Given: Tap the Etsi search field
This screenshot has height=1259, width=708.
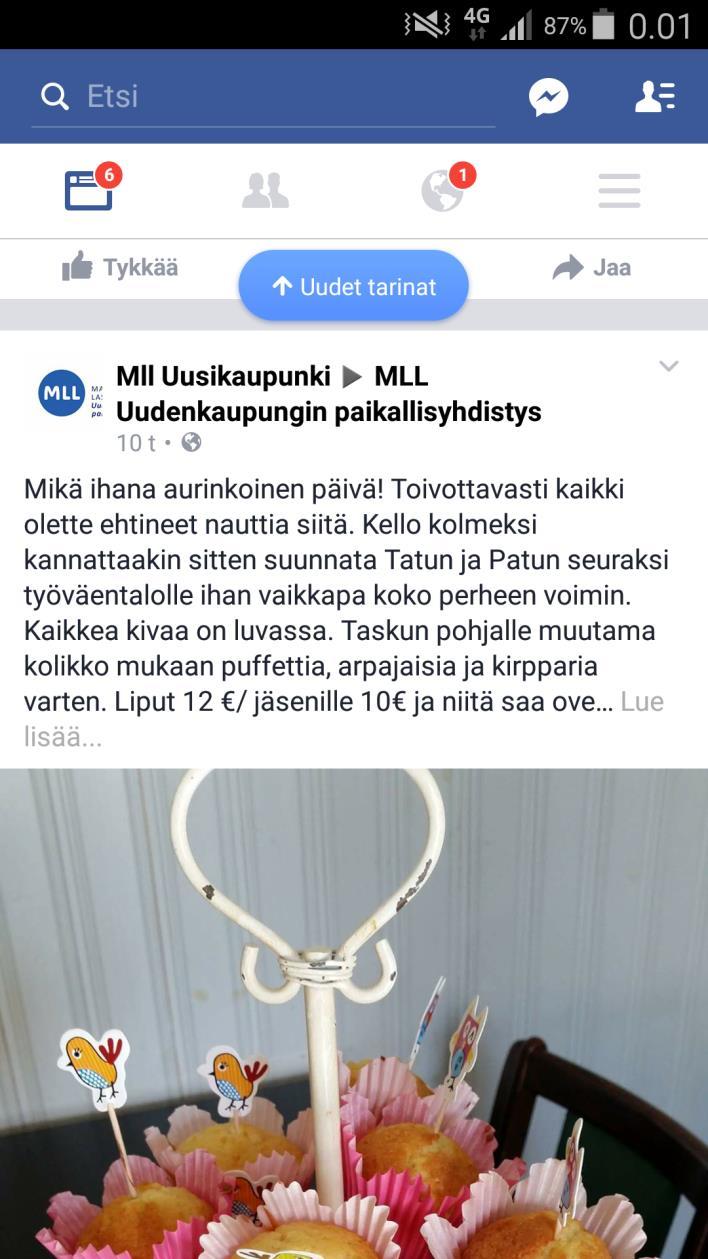Looking at the screenshot, I should (260, 97).
